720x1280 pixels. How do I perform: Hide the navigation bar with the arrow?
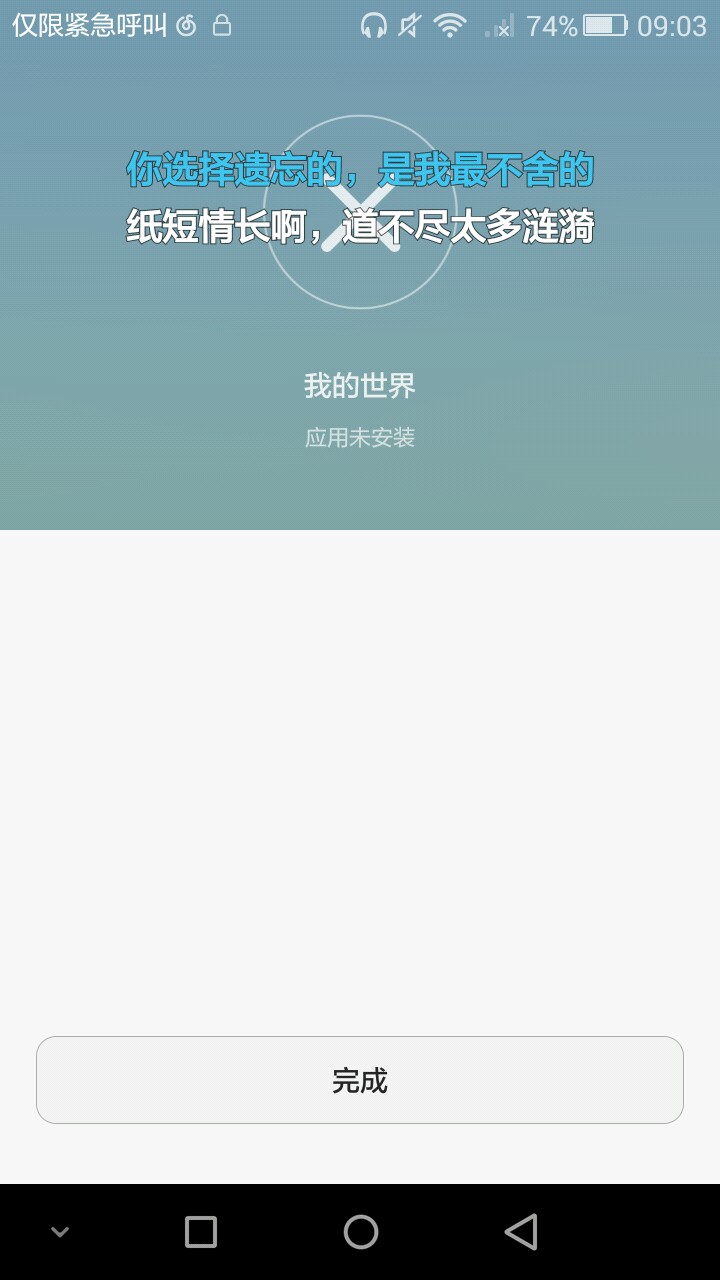tap(60, 1232)
